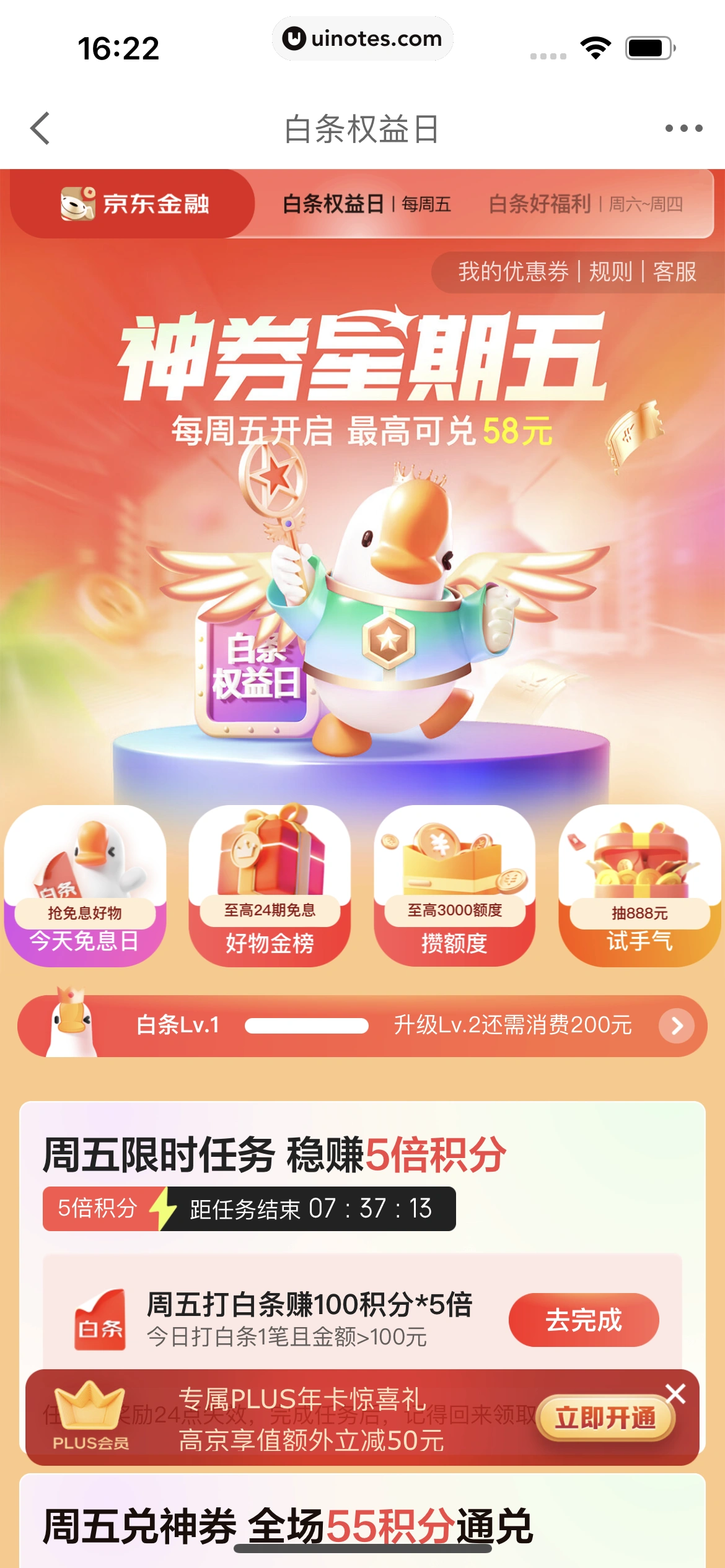The width and height of the screenshot is (725, 1568).
Task: Dismiss the PLUS会员 banner
Action: coord(675,1394)
